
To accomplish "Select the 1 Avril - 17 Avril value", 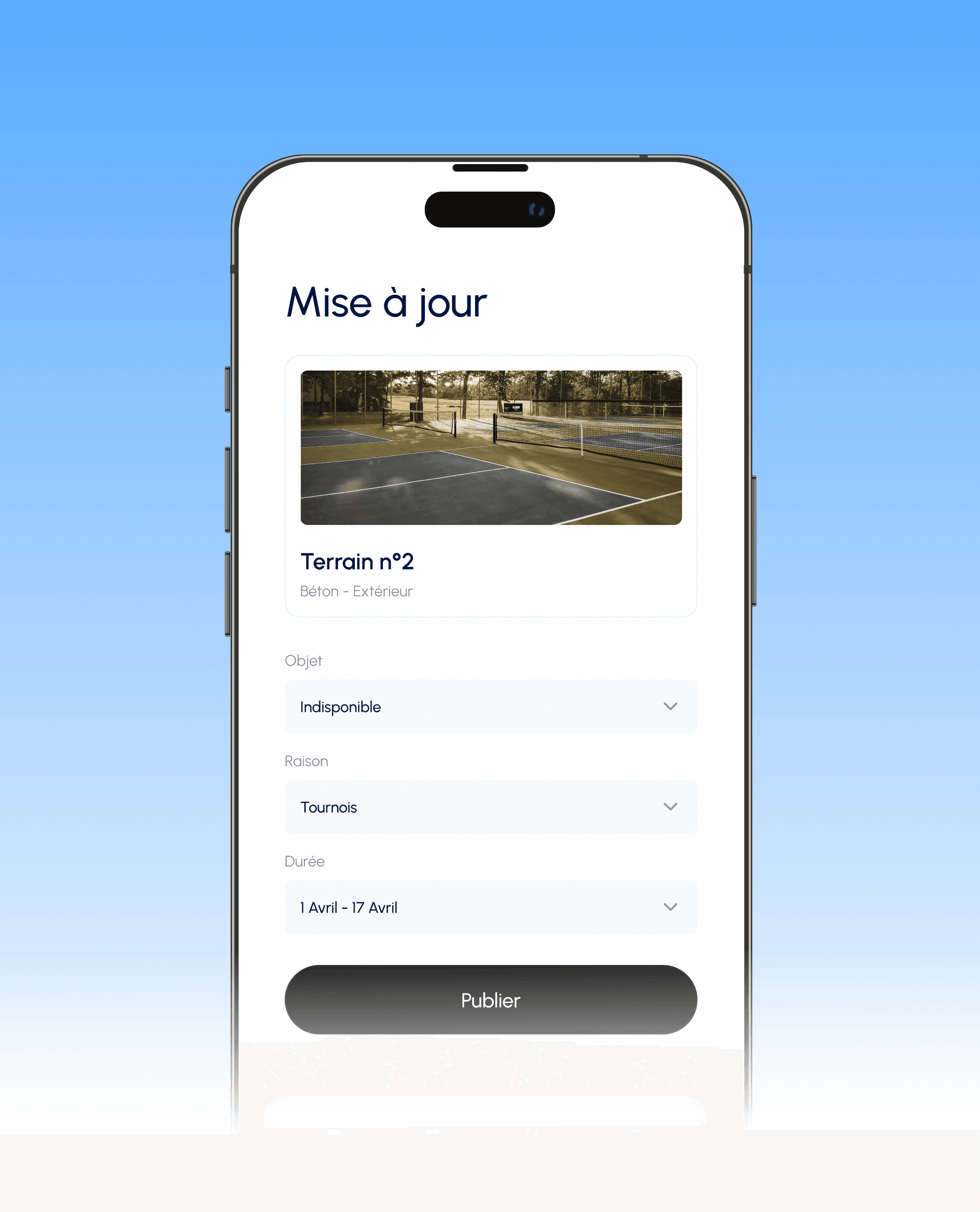I will click(348, 907).
